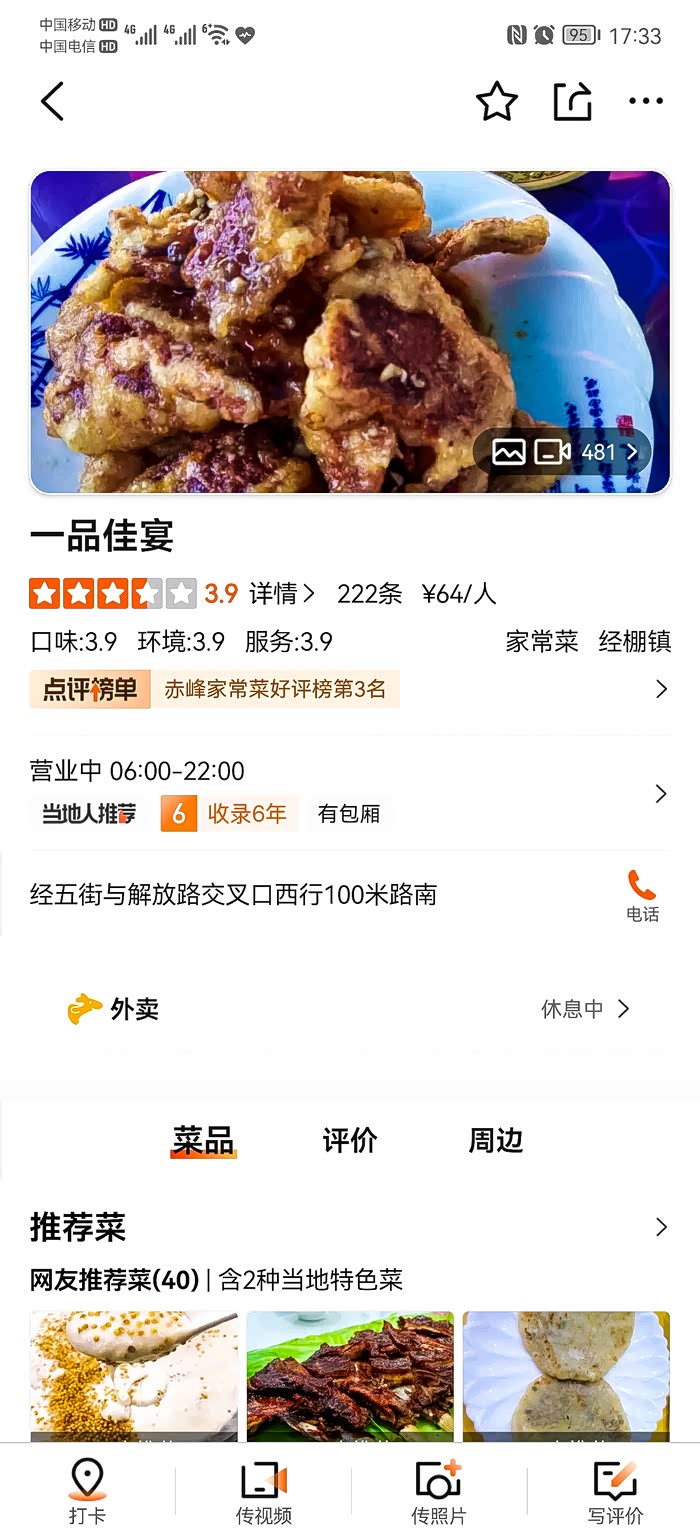Upload a video with 传视频
This screenshot has height=1539, width=700.
click(x=264, y=1491)
